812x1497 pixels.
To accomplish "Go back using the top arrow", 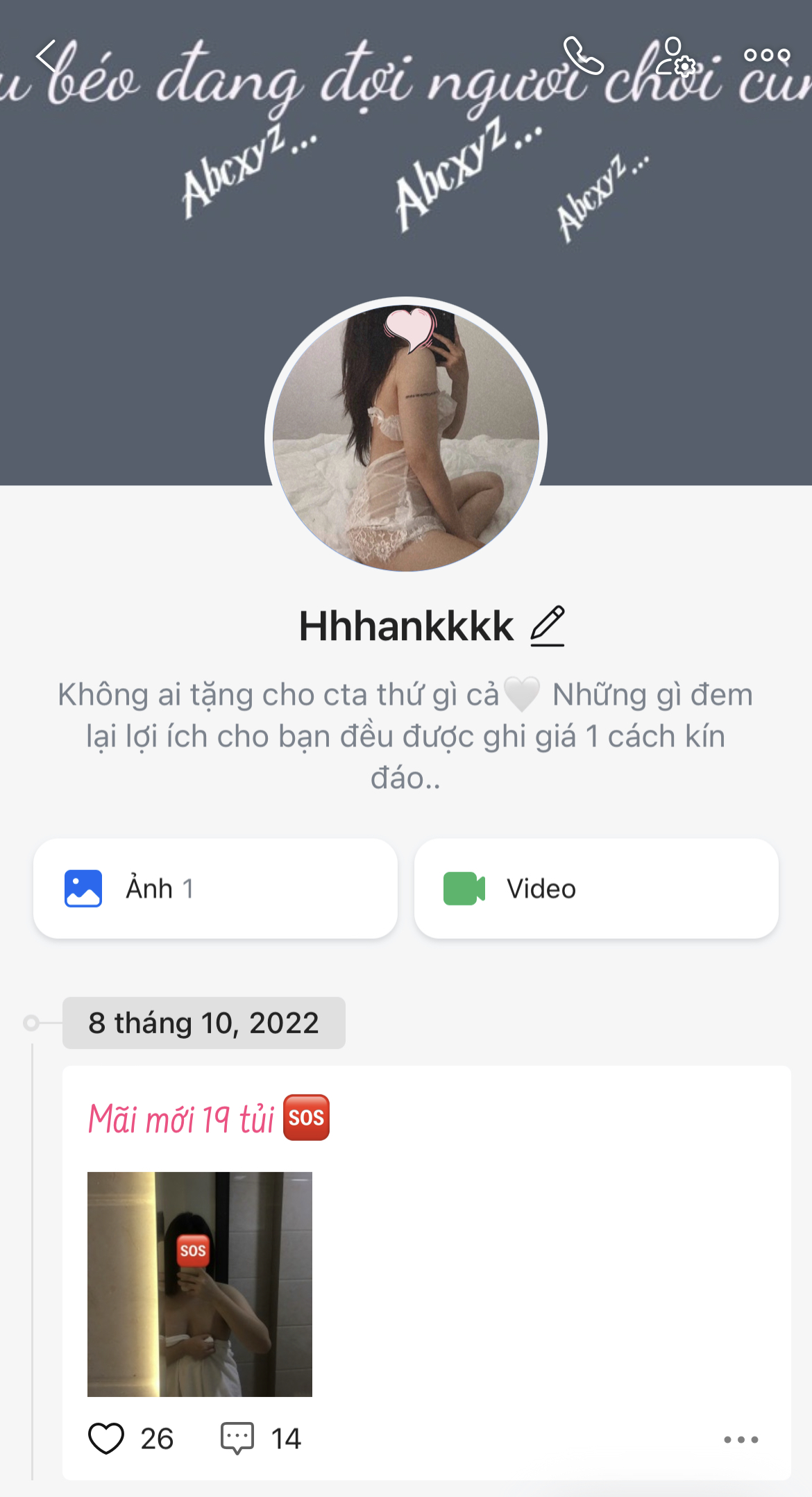I will click(x=47, y=57).
